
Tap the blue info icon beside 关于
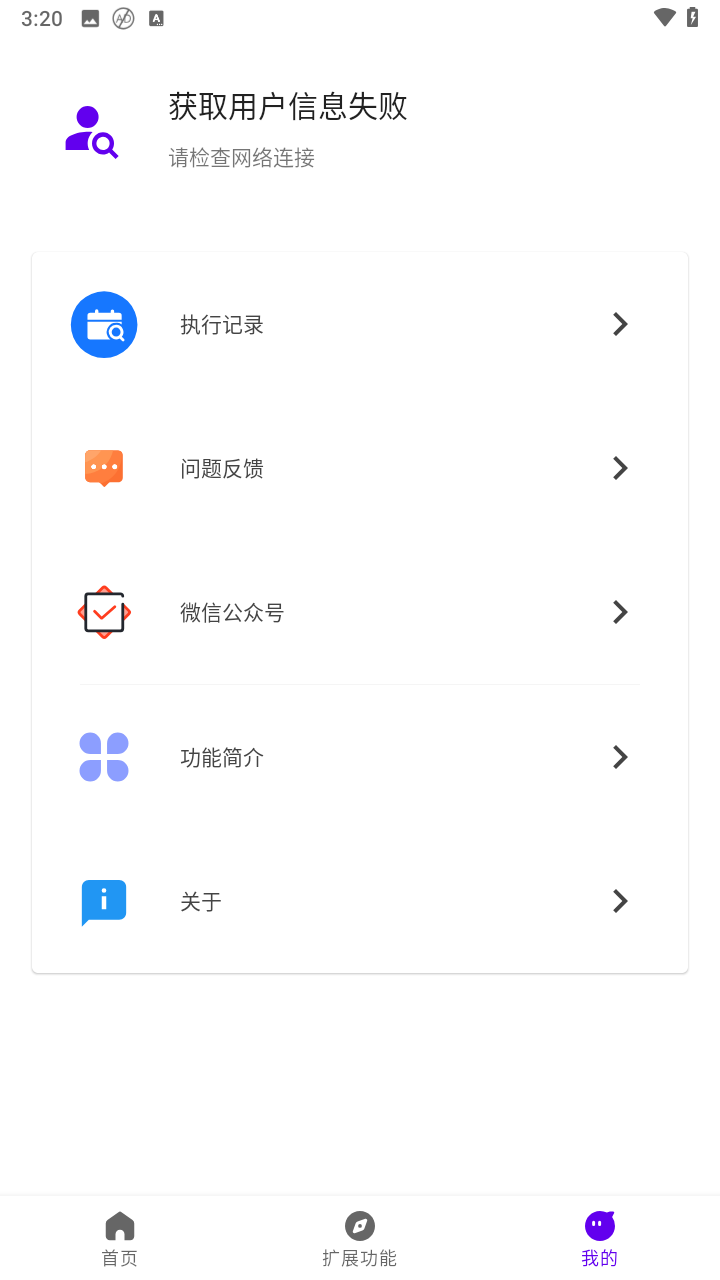point(104,901)
